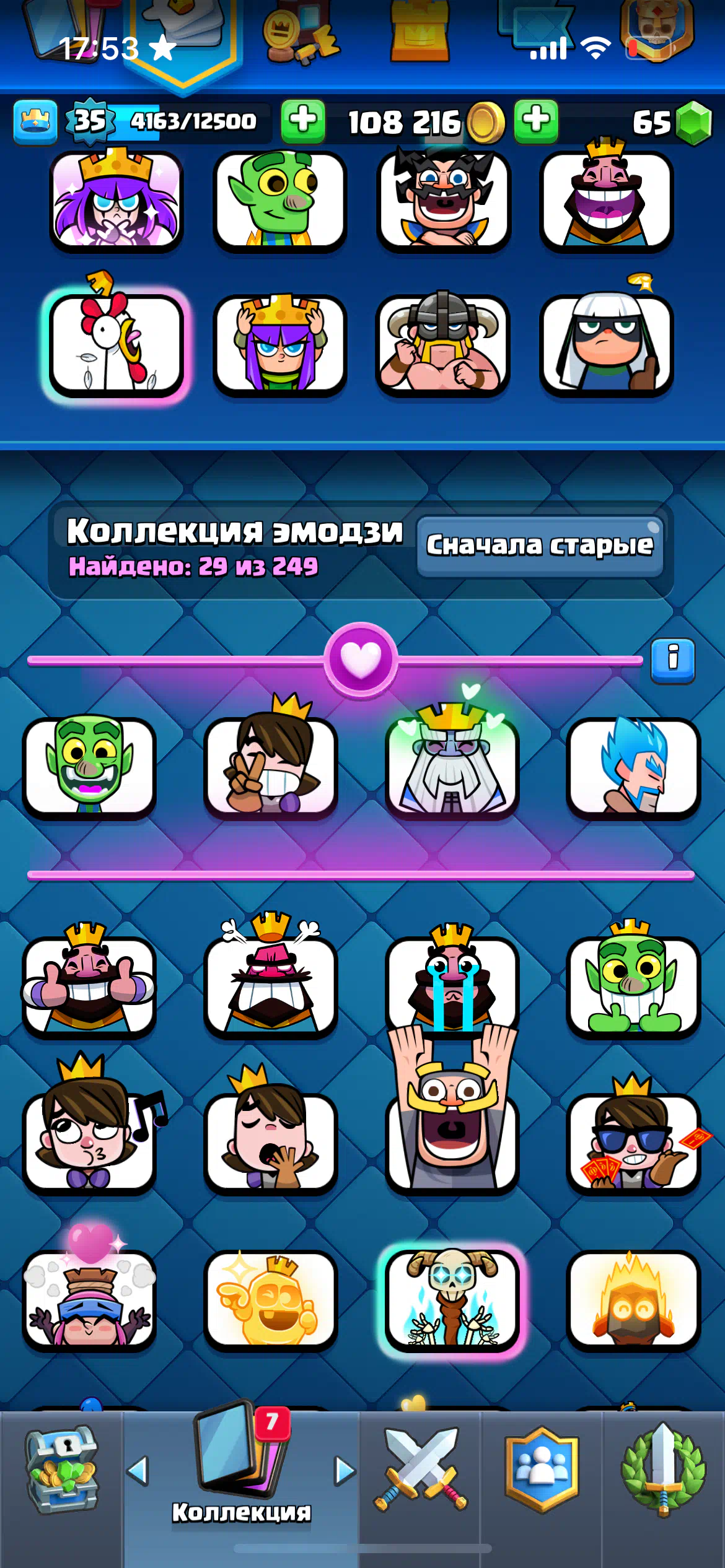The width and height of the screenshot is (725, 1568).
Task: Go to the previous collection section arrow
Action: 138,1471
